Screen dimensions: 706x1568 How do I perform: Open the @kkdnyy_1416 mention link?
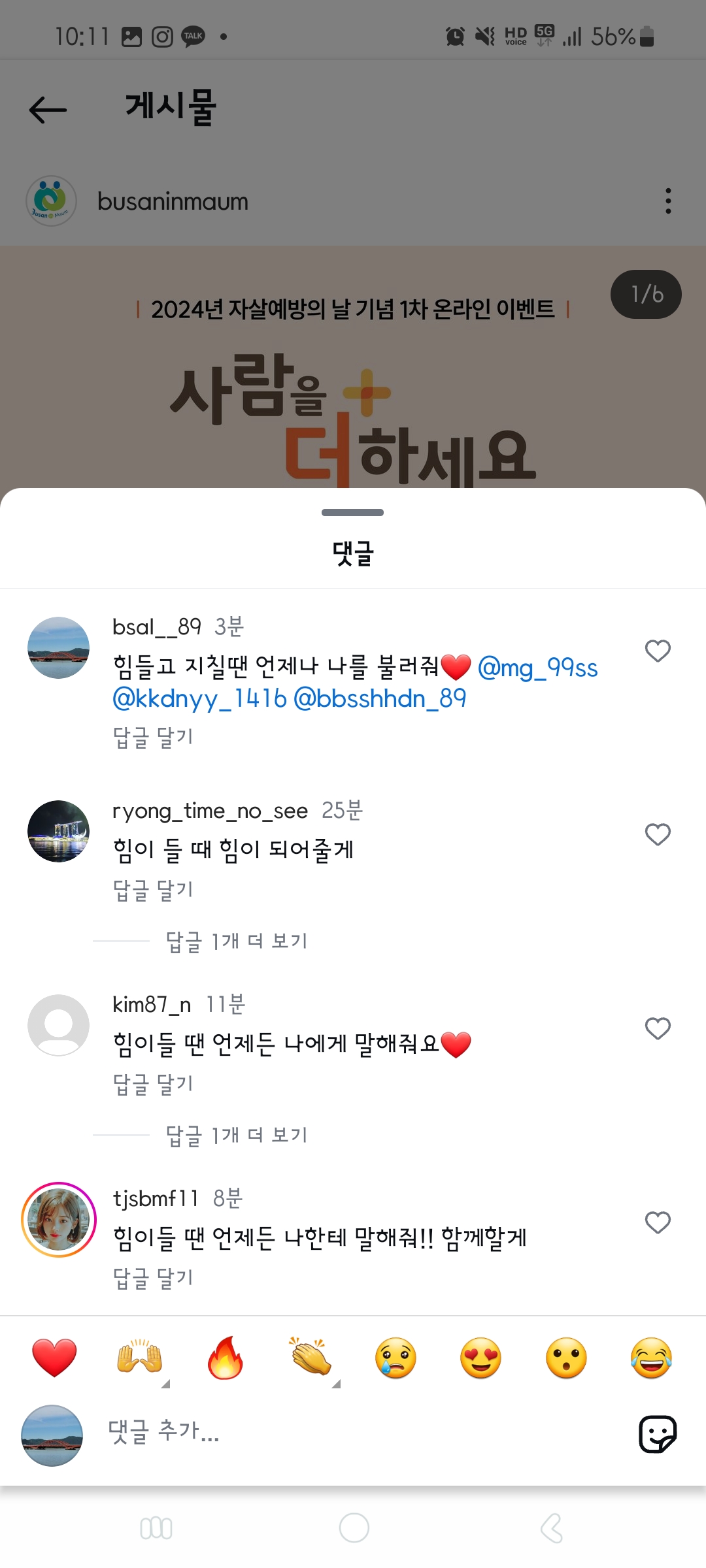pyautogui.click(x=200, y=698)
